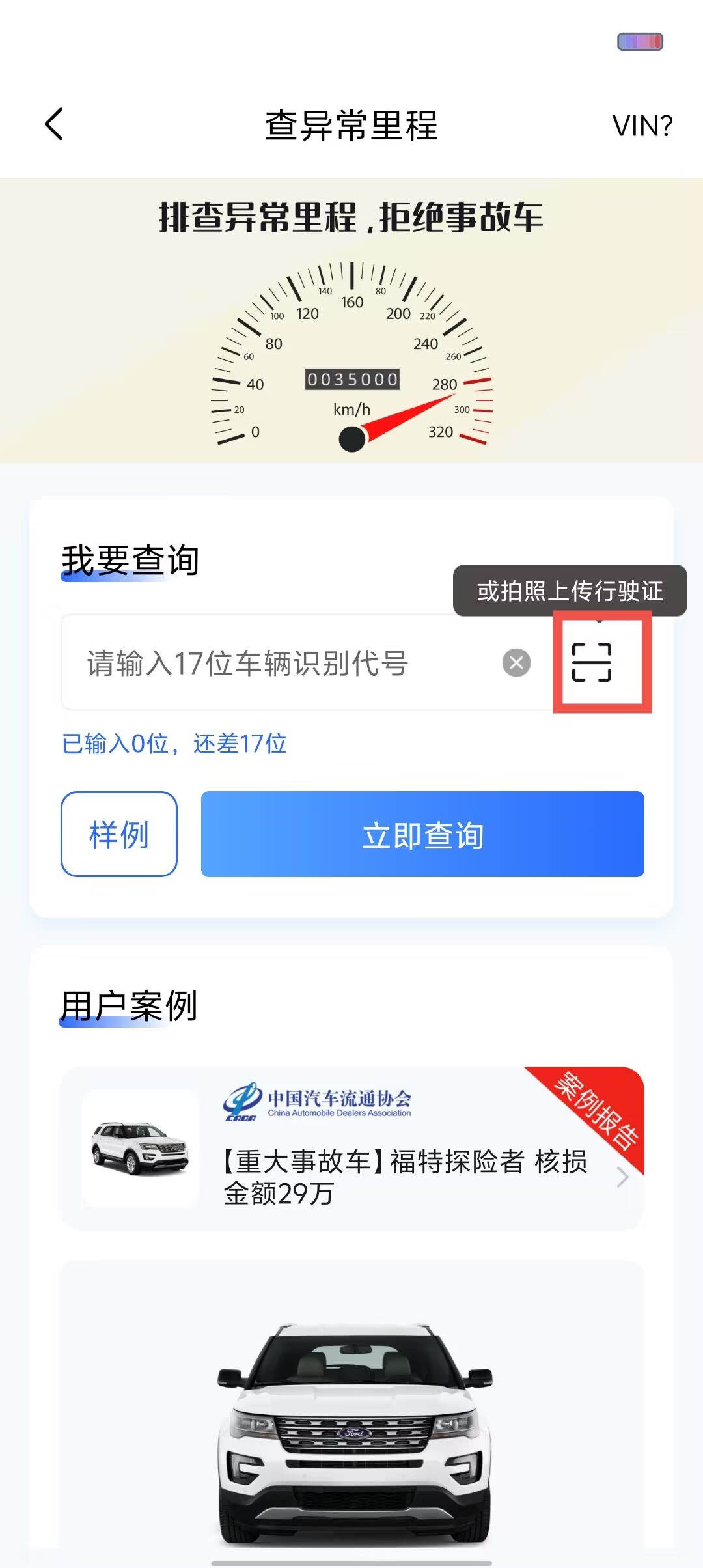
Task: Scan driving license to upload VIN
Action: coord(592,662)
